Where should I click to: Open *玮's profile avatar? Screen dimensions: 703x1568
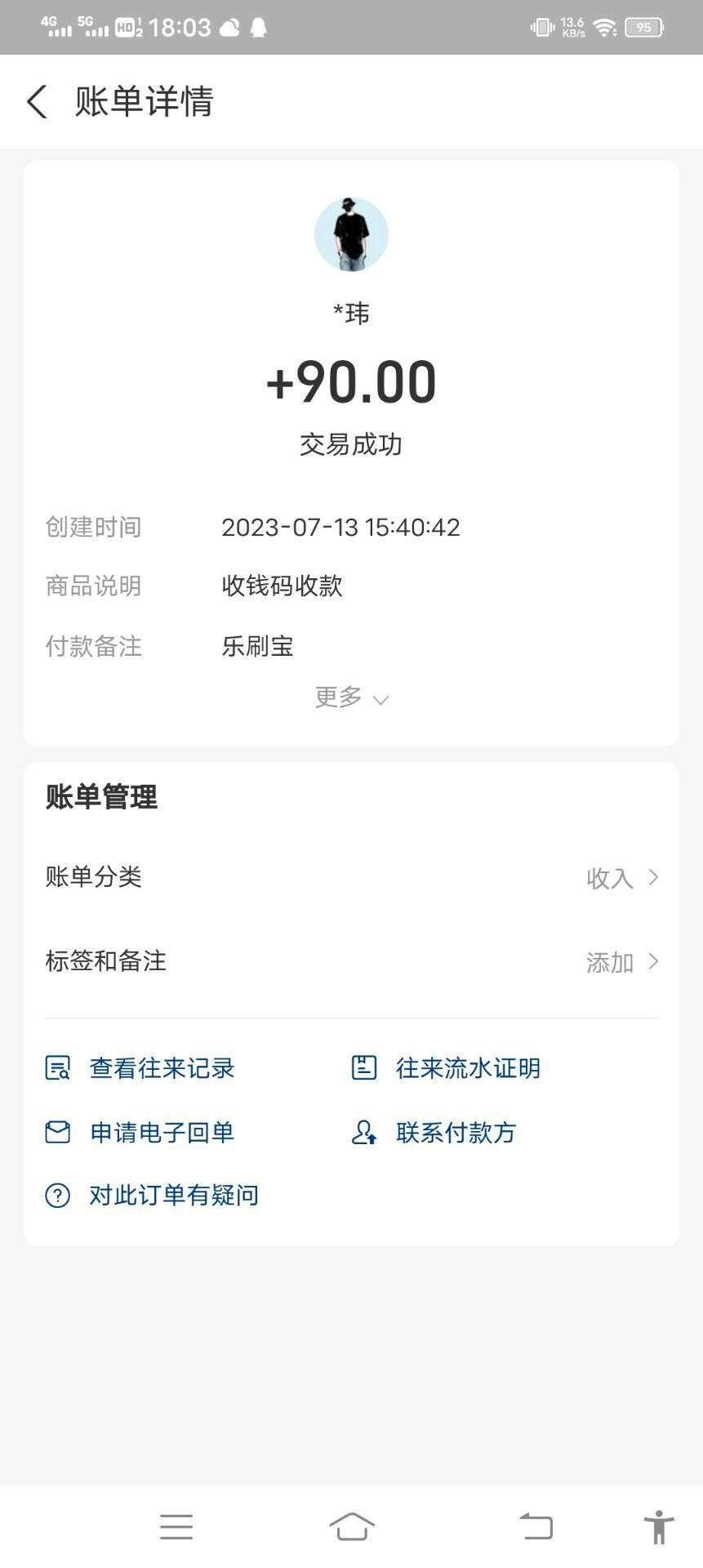pyautogui.click(x=351, y=234)
